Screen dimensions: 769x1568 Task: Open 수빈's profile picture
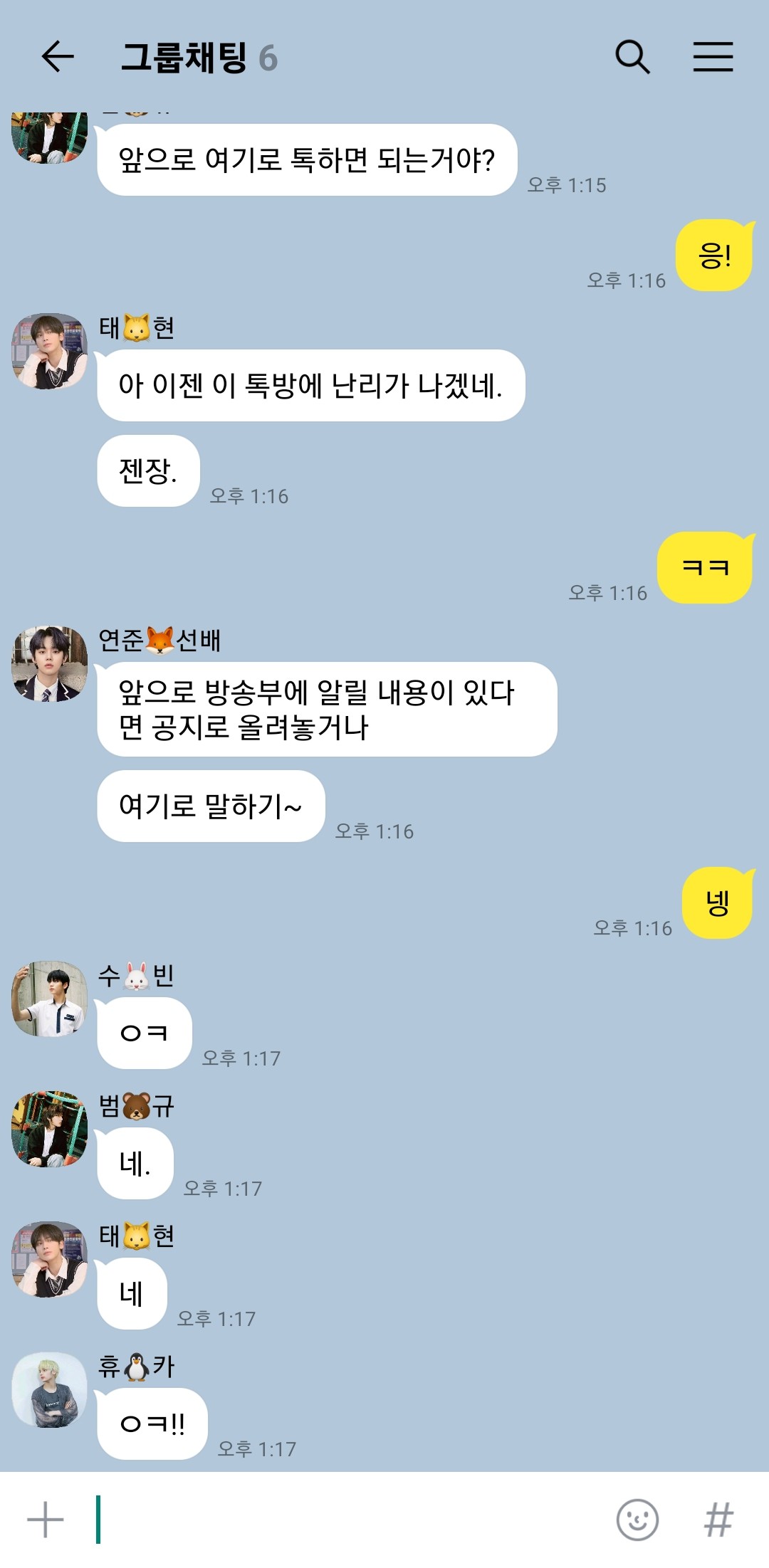coord(50,999)
